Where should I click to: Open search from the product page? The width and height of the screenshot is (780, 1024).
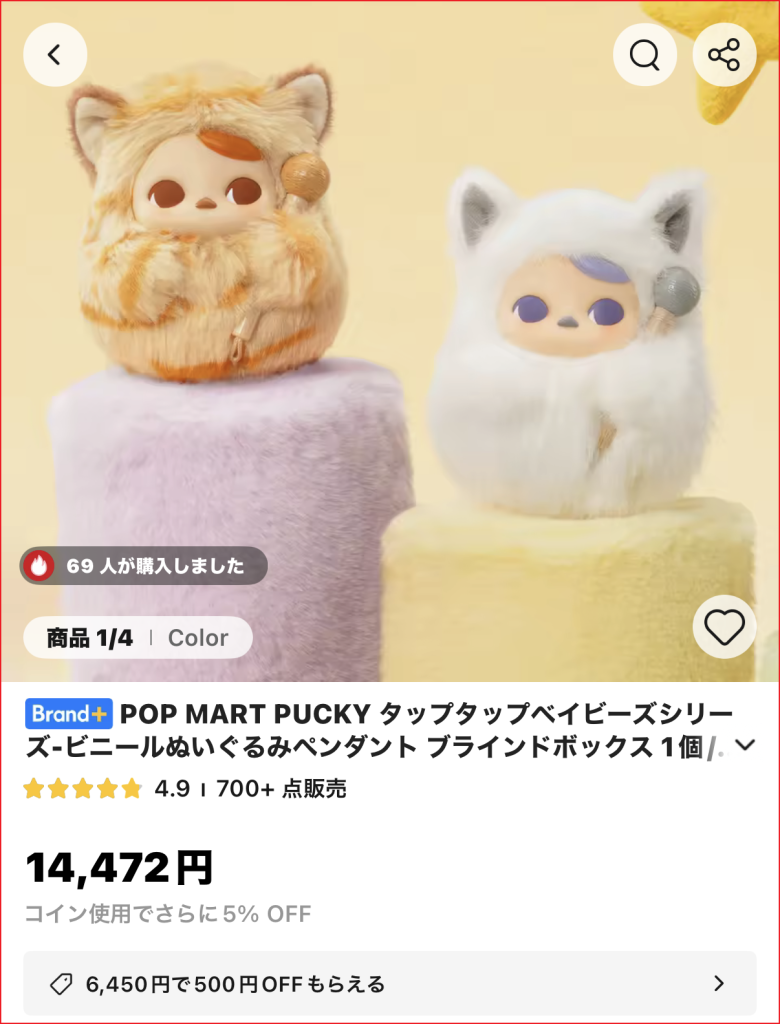(x=645, y=55)
